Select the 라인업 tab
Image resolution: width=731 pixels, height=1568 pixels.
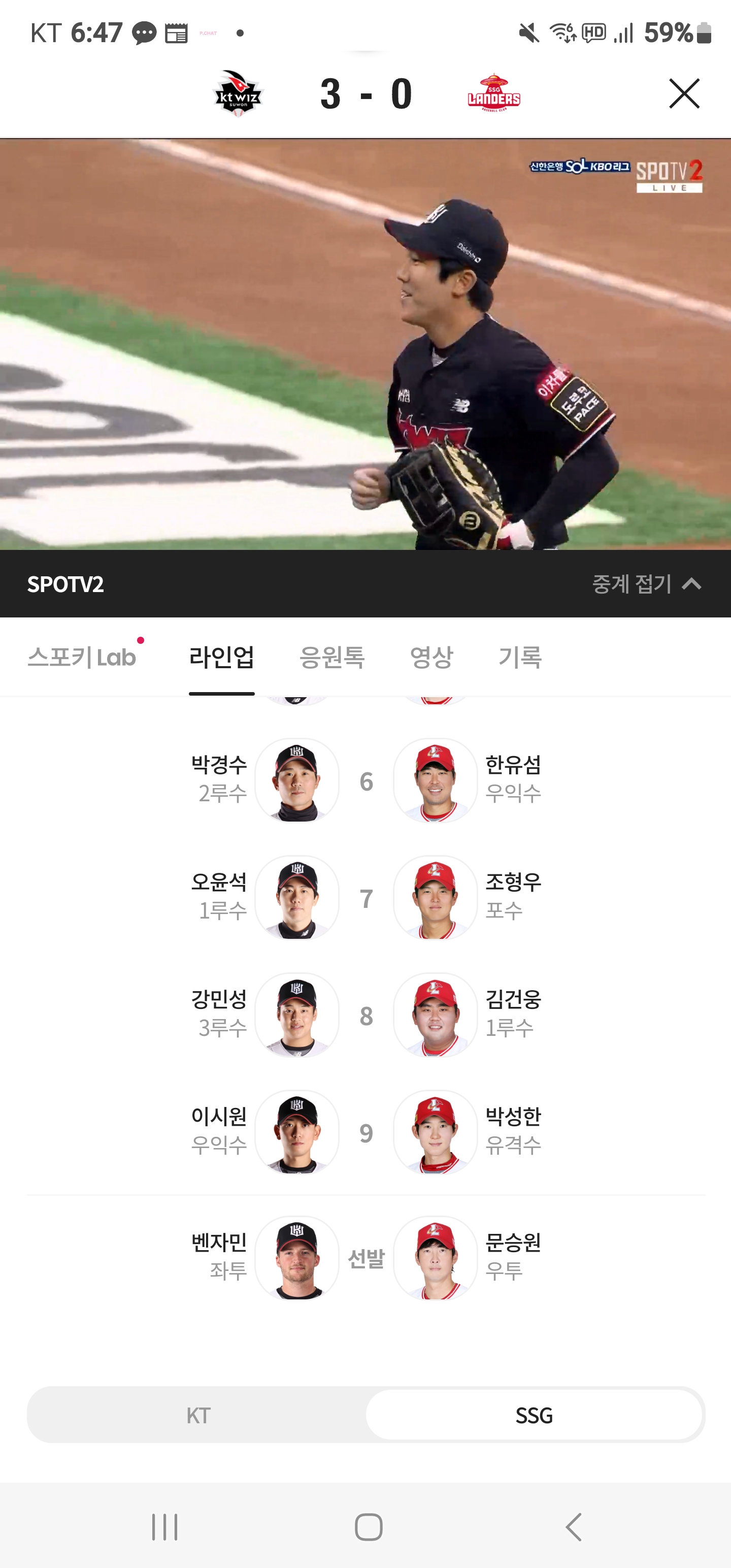(x=221, y=658)
